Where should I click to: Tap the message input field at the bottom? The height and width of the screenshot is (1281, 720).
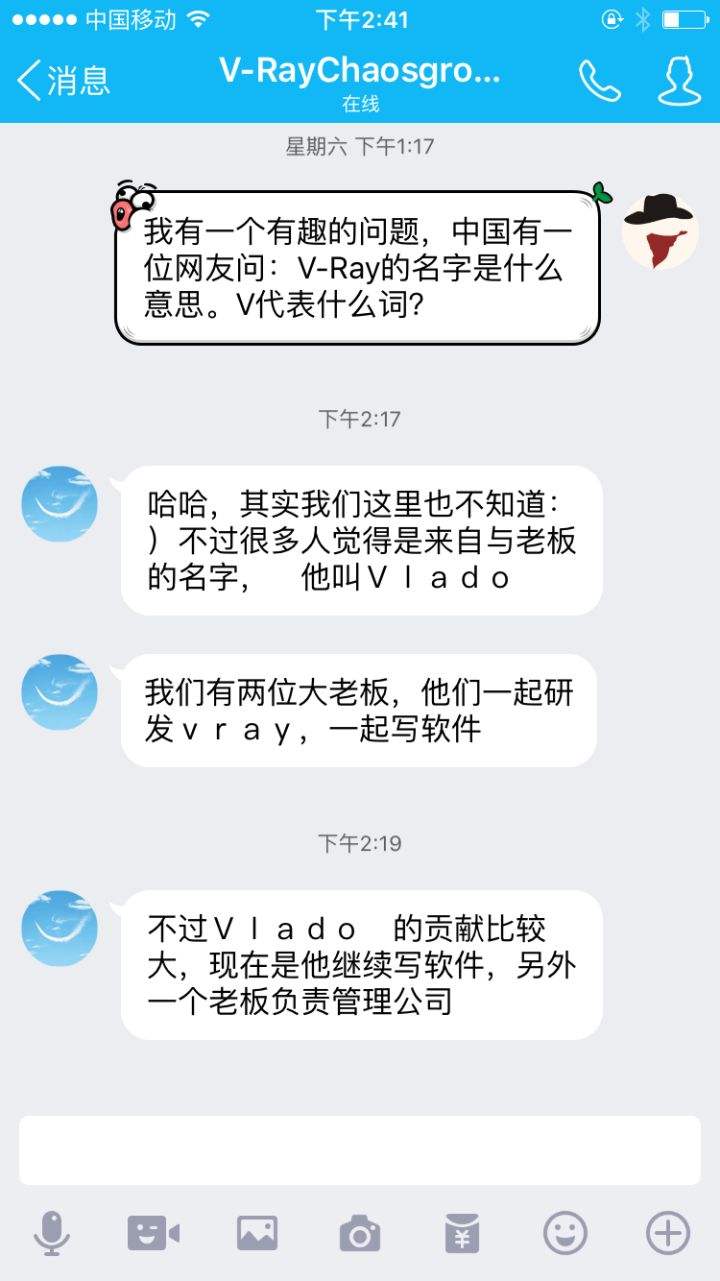(360, 1150)
